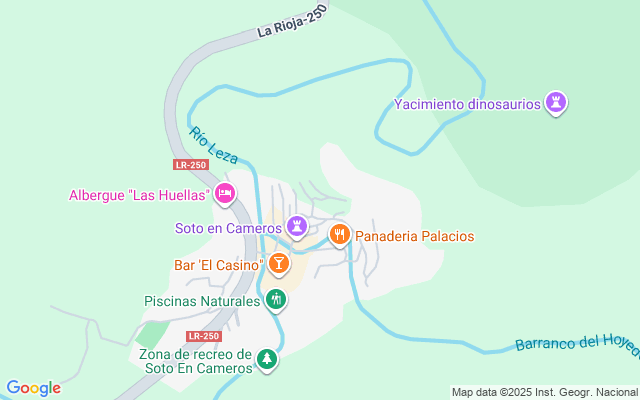
Task: Tap the Zona de recreo park pin
Action: tap(266, 358)
